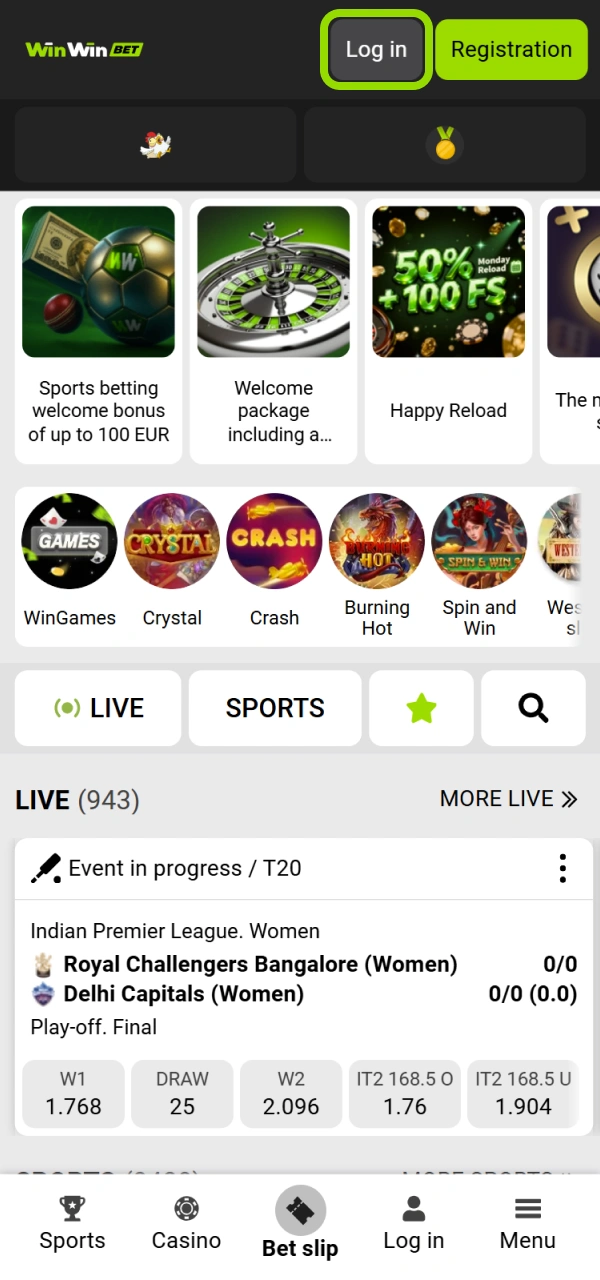Open the Registration page
Image resolution: width=600 pixels, height=1280 pixels.
coord(511,49)
